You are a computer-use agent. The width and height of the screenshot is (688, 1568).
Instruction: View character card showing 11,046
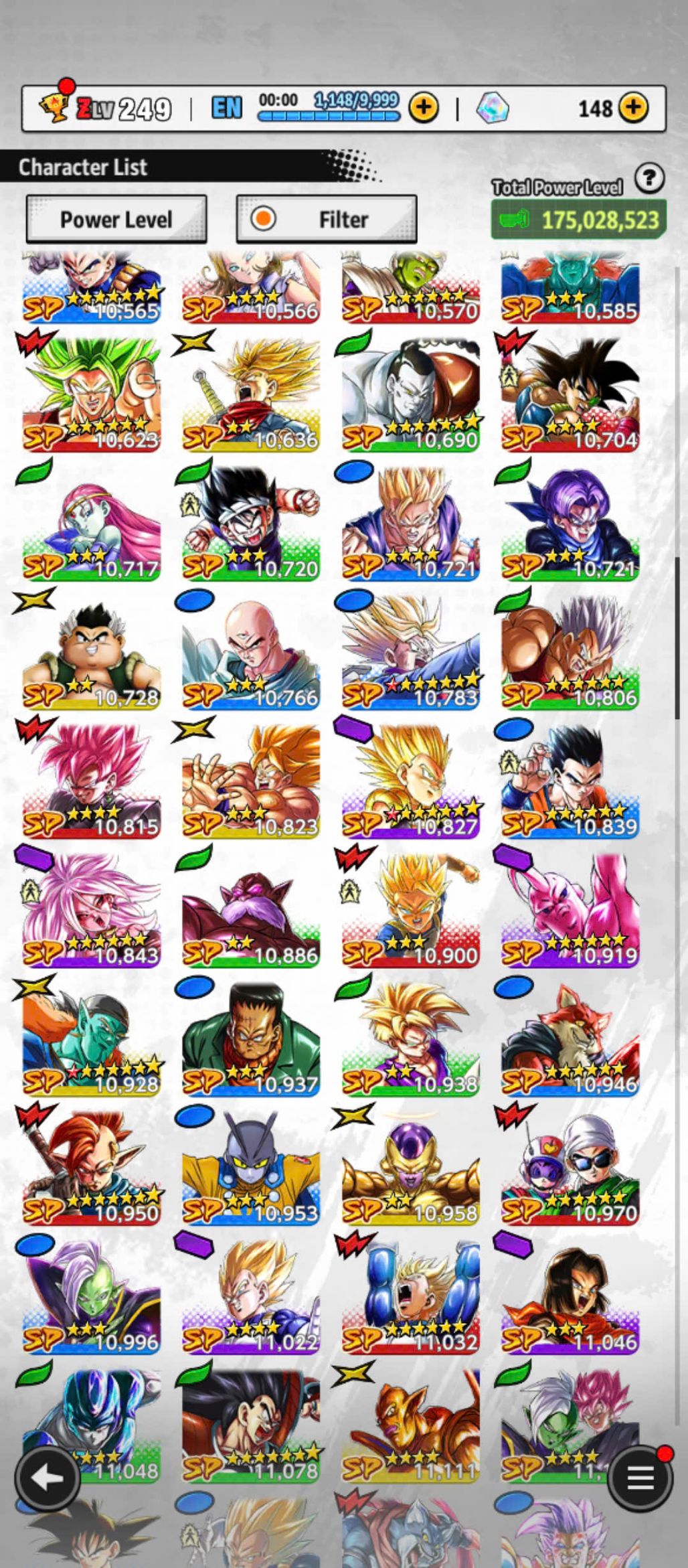(570, 1297)
